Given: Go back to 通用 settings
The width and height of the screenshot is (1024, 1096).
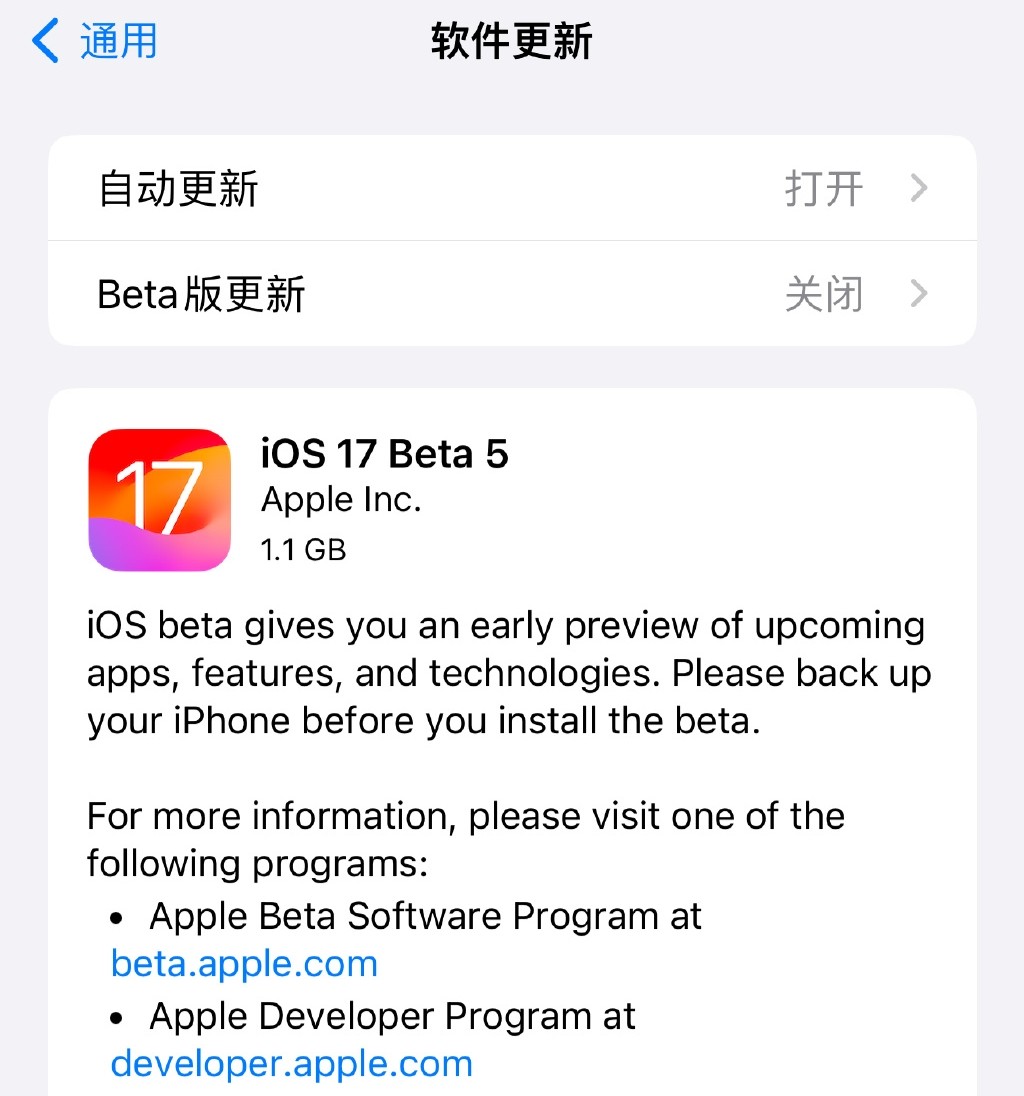Looking at the screenshot, I should pyautogui.click(x=95, y=42).
